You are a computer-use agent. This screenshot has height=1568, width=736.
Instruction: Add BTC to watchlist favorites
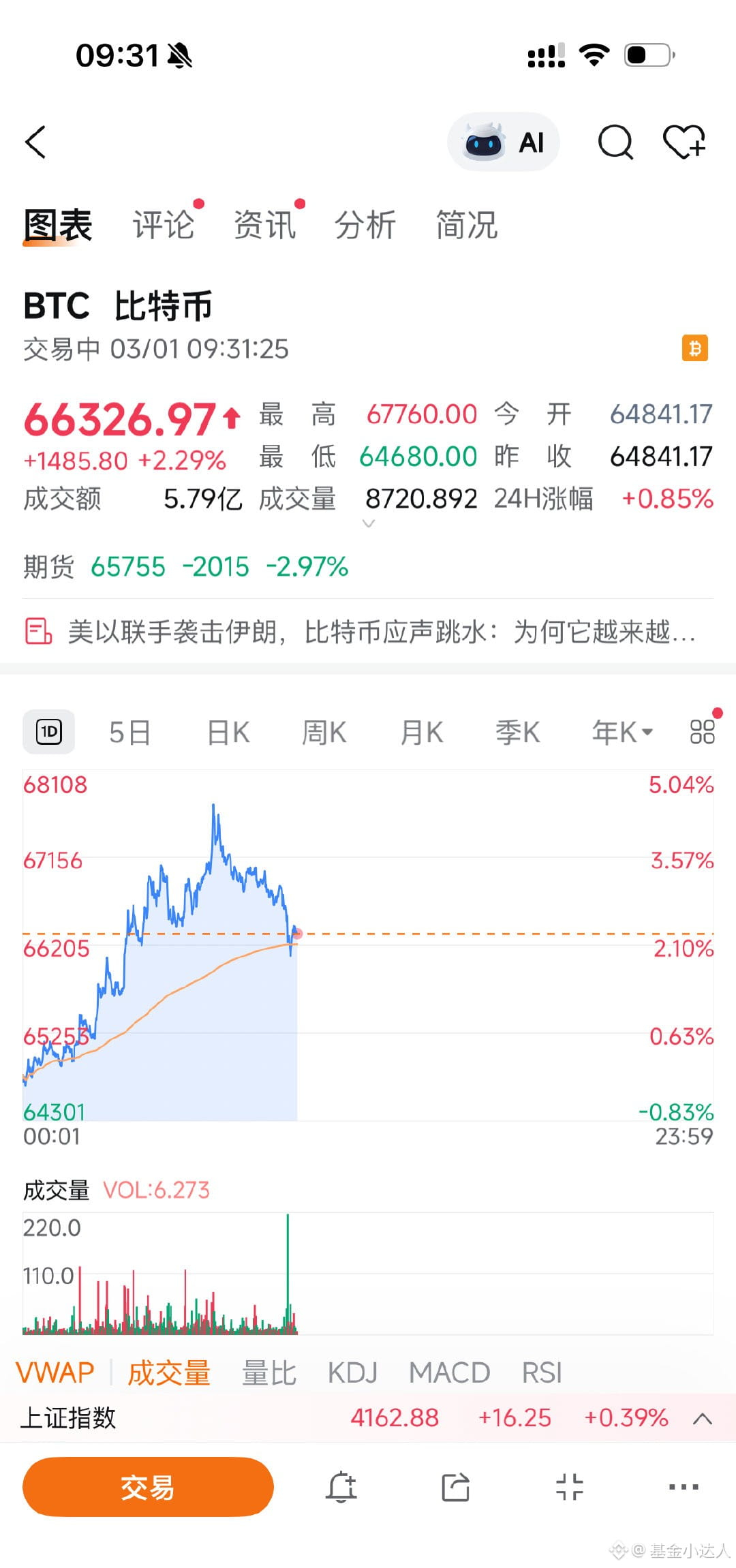click(x=684, y=142)
